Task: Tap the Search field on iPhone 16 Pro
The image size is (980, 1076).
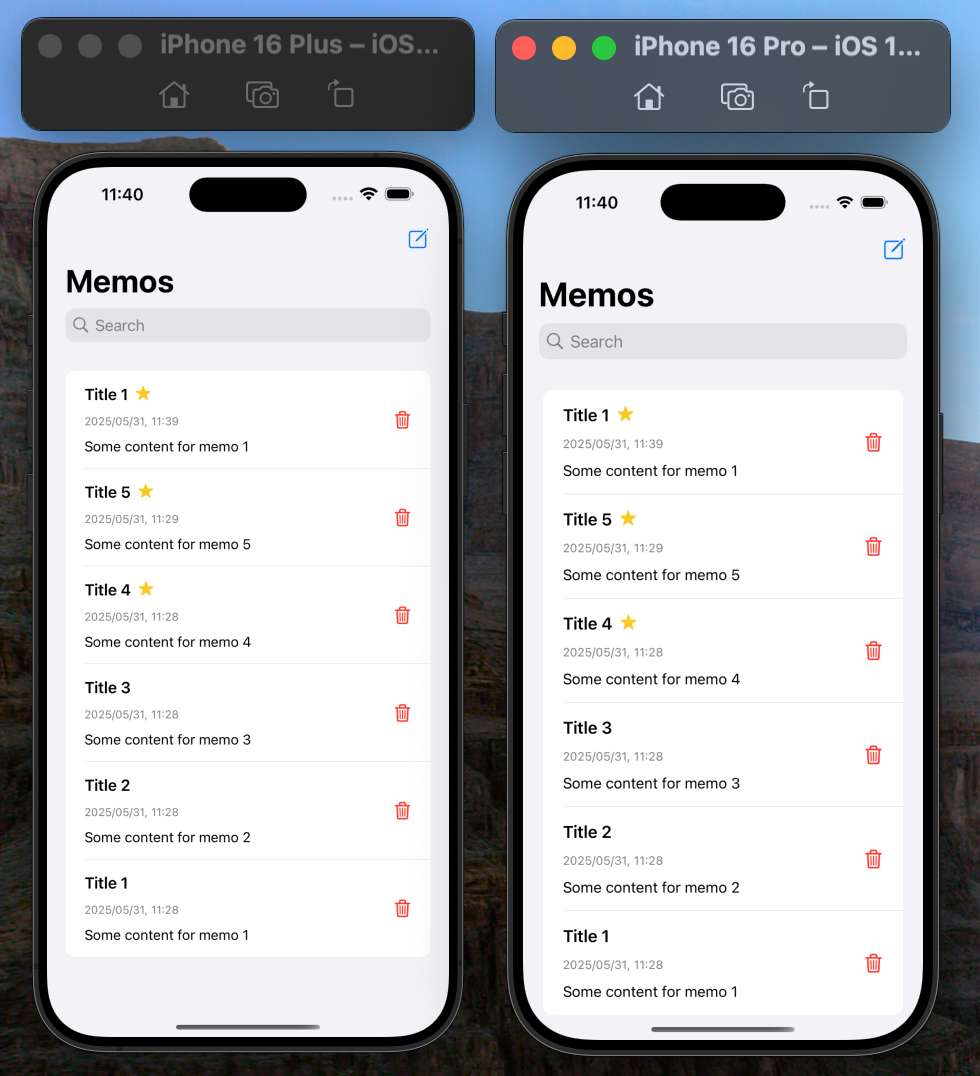Action: (x=722, y=341)
